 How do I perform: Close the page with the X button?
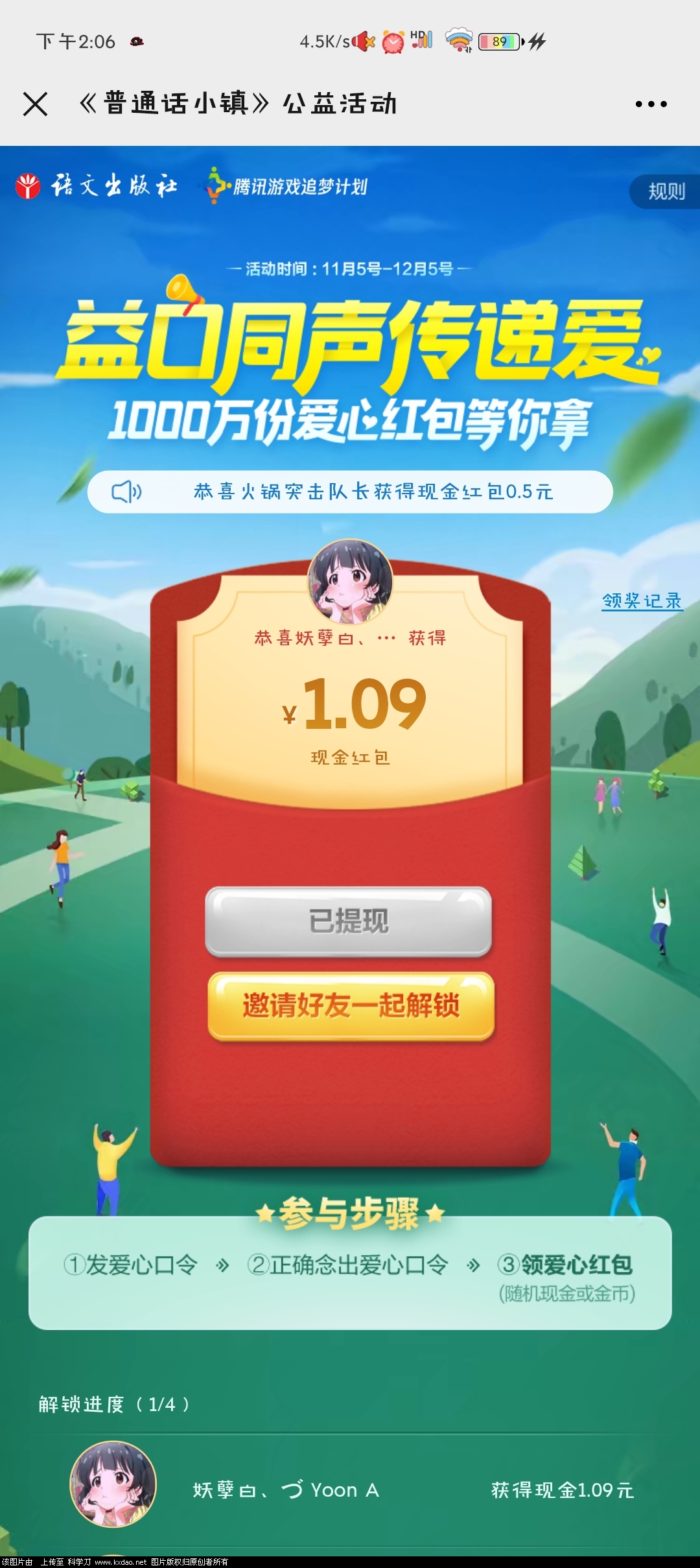pos(36,104)
